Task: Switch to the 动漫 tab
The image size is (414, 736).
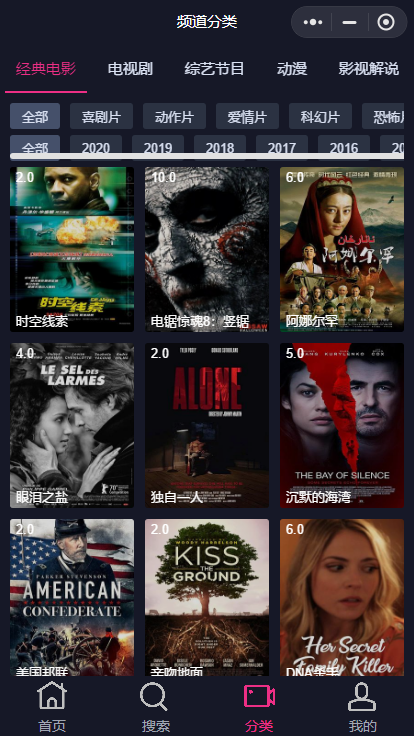Action: pyautogui.click(x=292, y=69)
